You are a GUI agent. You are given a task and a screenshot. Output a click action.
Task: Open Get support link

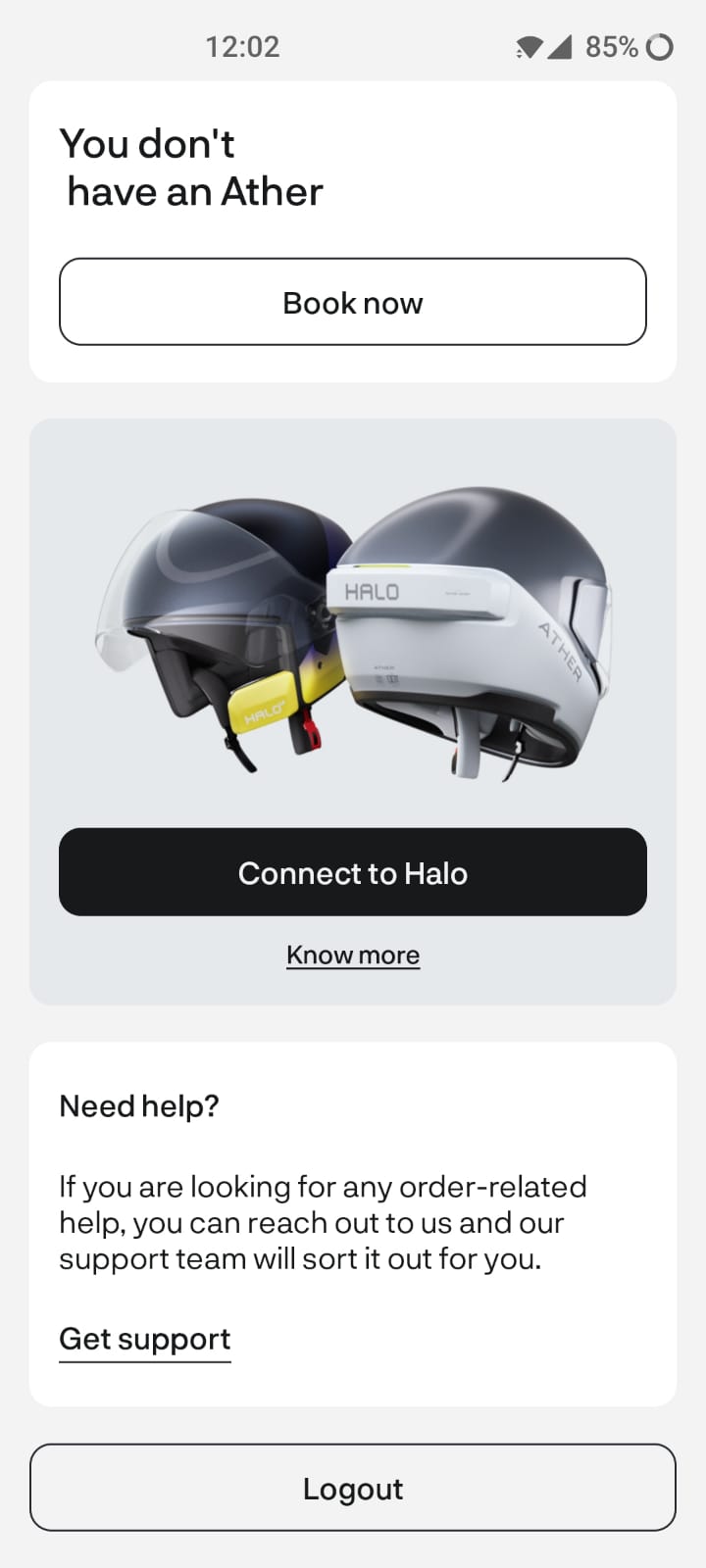(145, 1340)
